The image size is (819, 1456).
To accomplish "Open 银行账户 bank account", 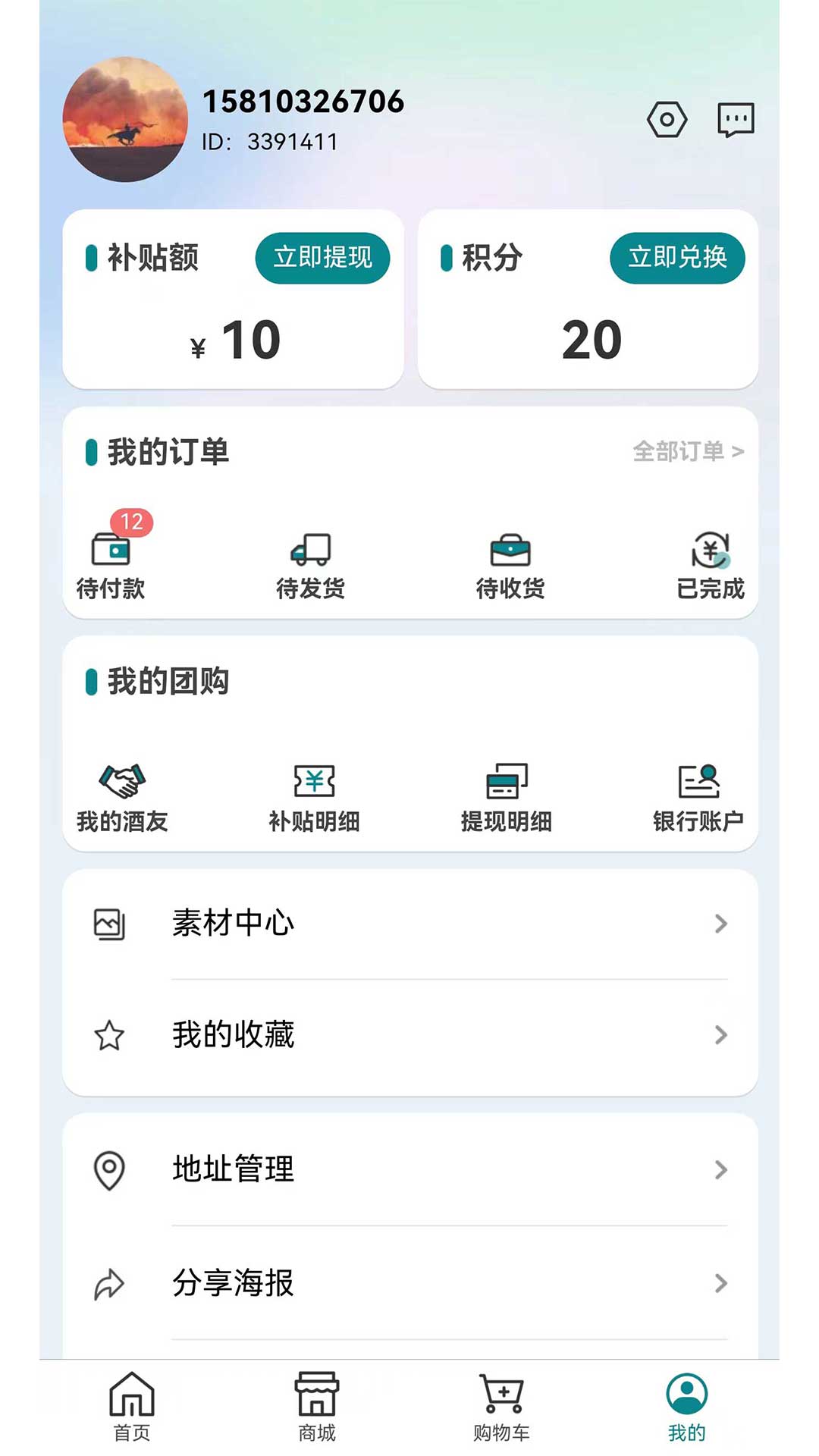I will point(698,798).
